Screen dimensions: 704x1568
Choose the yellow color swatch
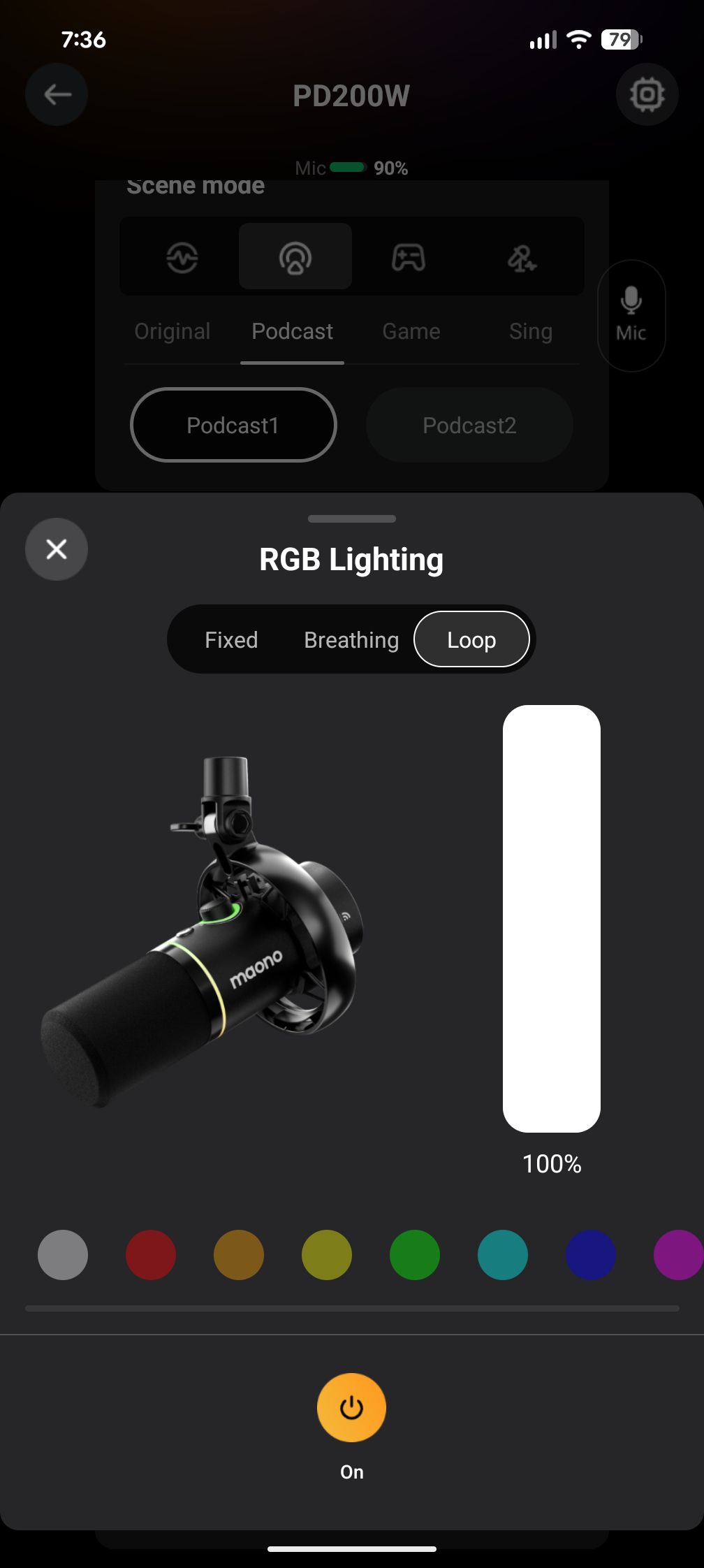click(327, 1255)
